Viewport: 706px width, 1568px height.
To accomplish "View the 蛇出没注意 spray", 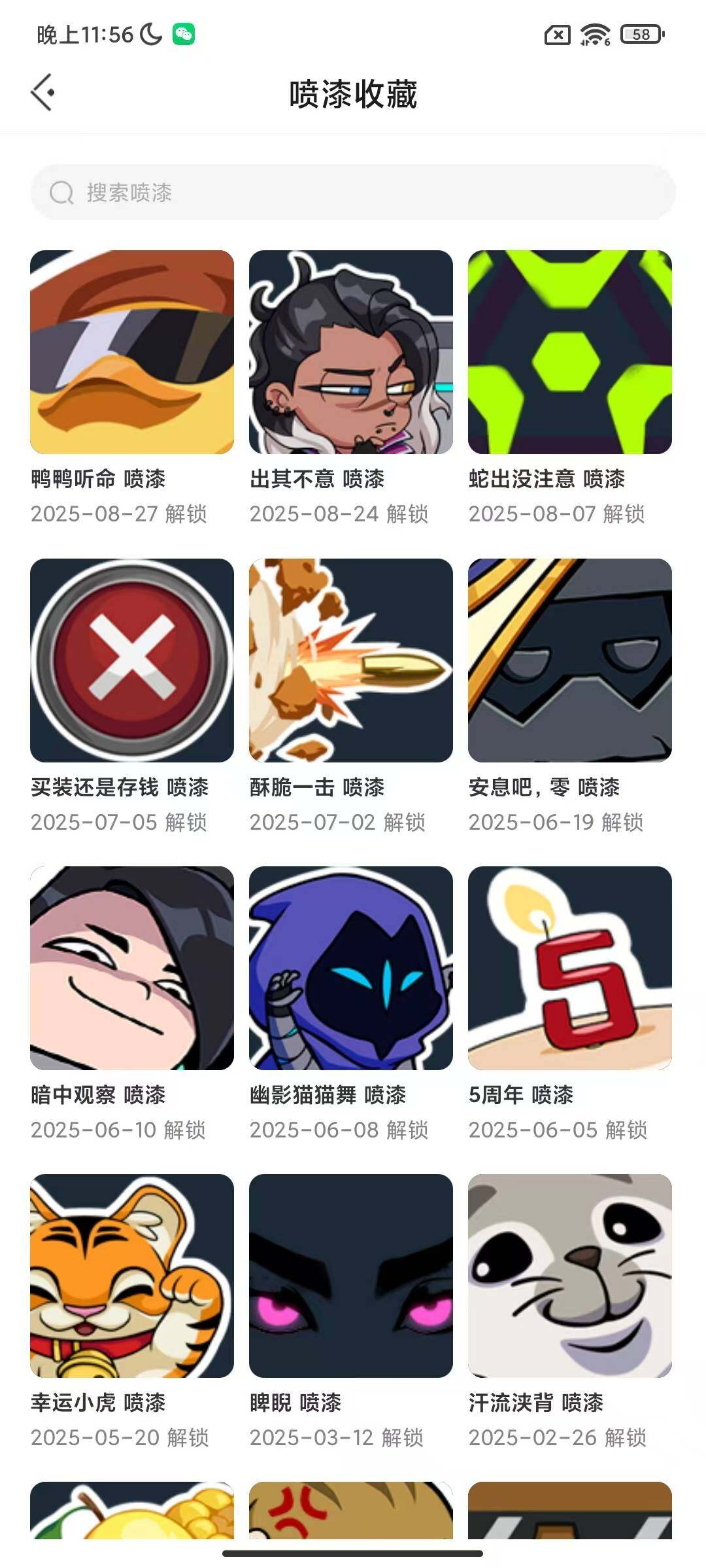I will (x=570, y=352).
